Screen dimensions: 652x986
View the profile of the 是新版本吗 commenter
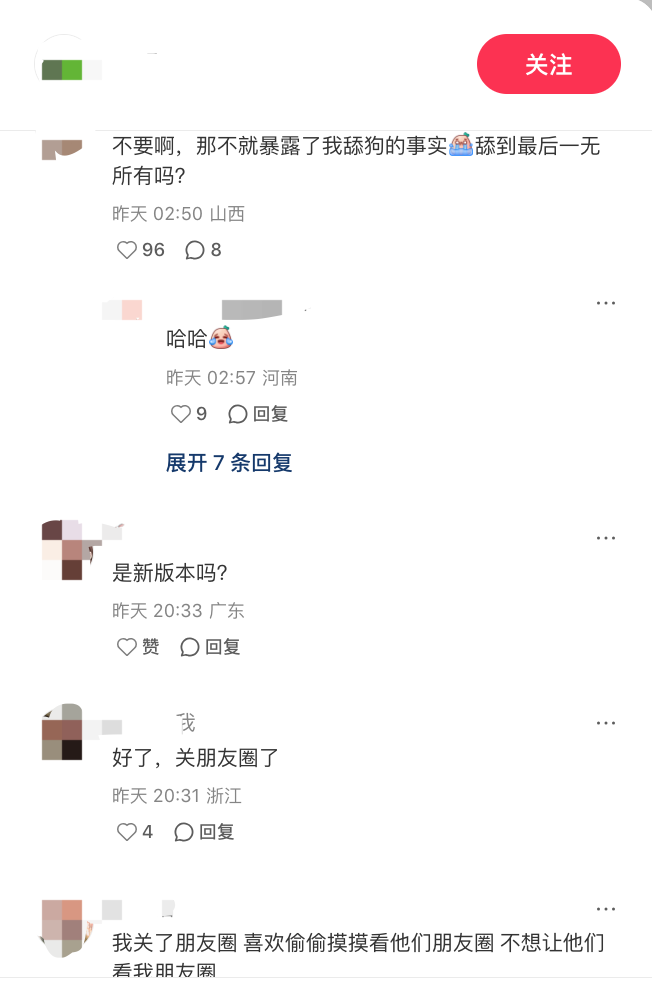pos(62,550)
